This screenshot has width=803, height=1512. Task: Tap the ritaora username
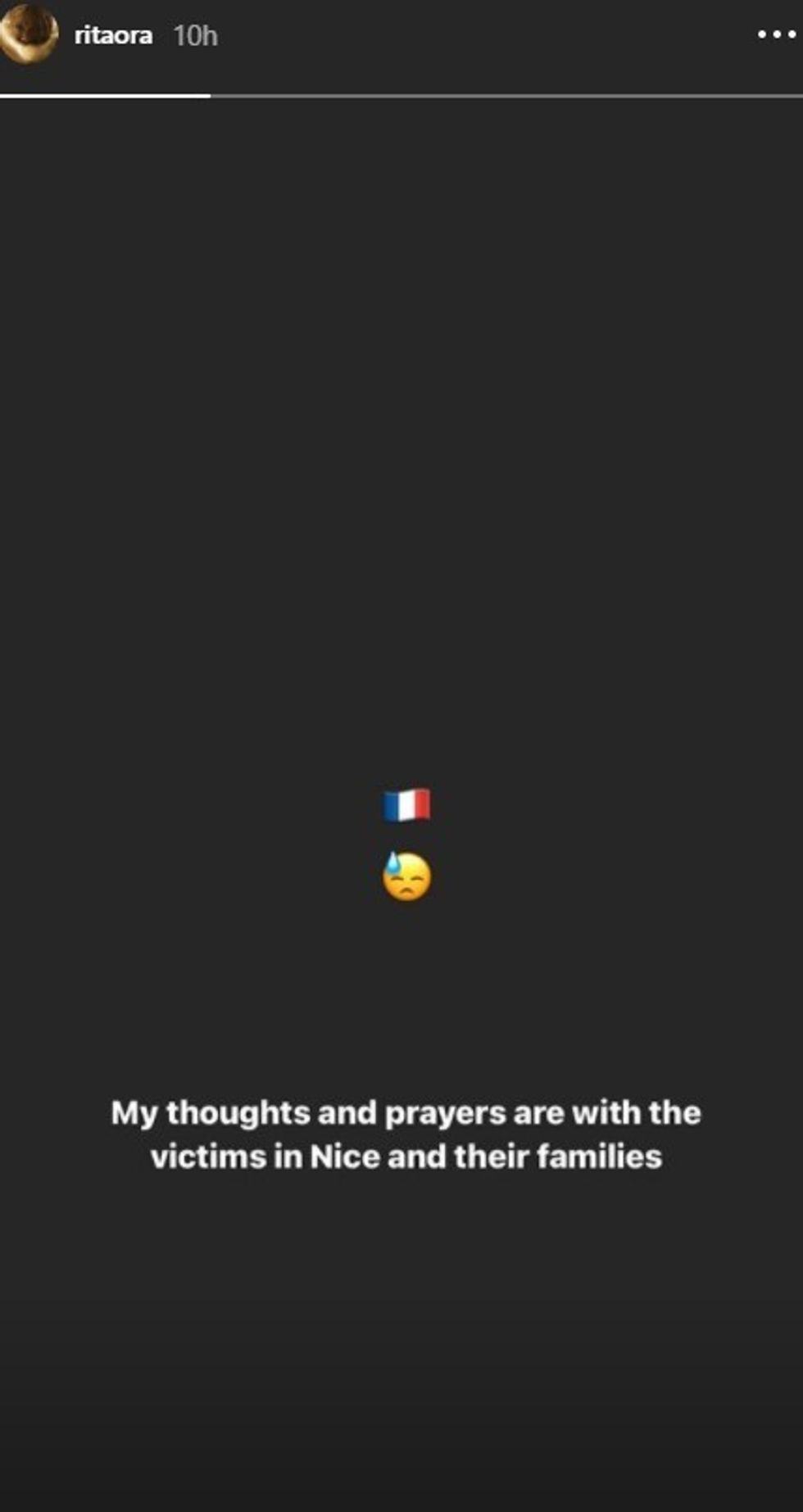113,35
